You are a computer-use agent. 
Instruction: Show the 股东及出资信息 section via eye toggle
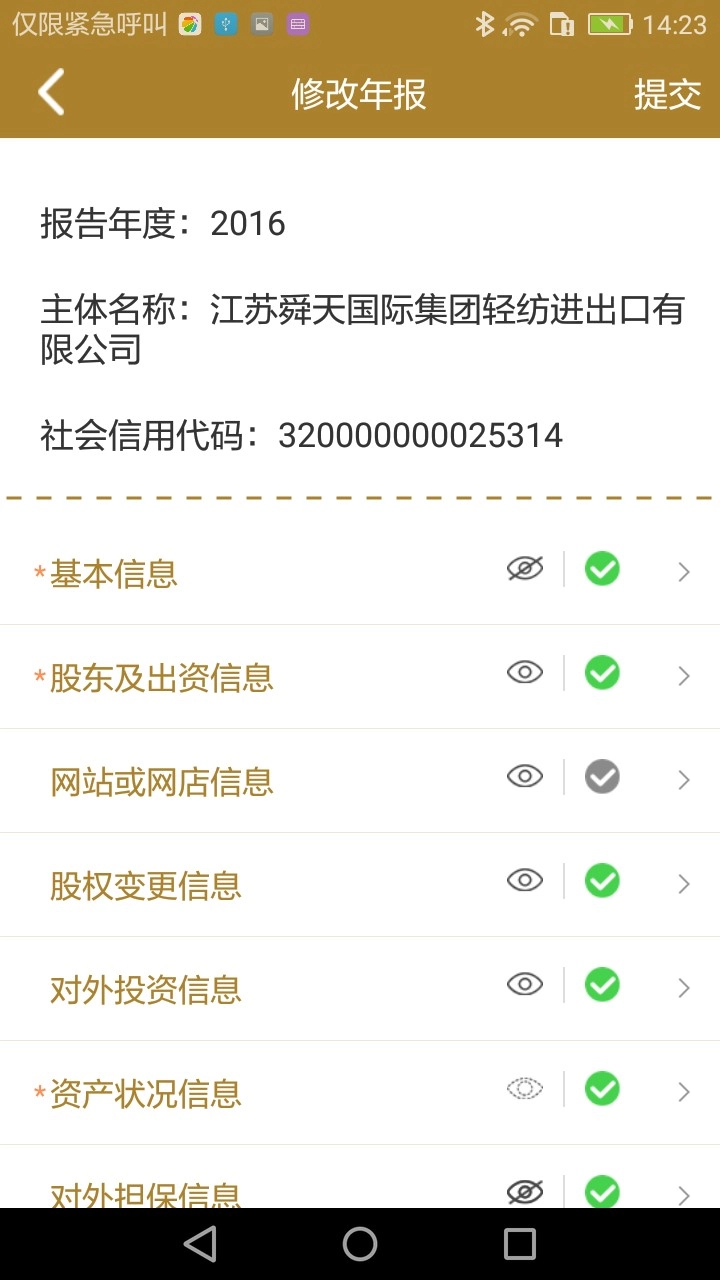[x=524, y=672]
